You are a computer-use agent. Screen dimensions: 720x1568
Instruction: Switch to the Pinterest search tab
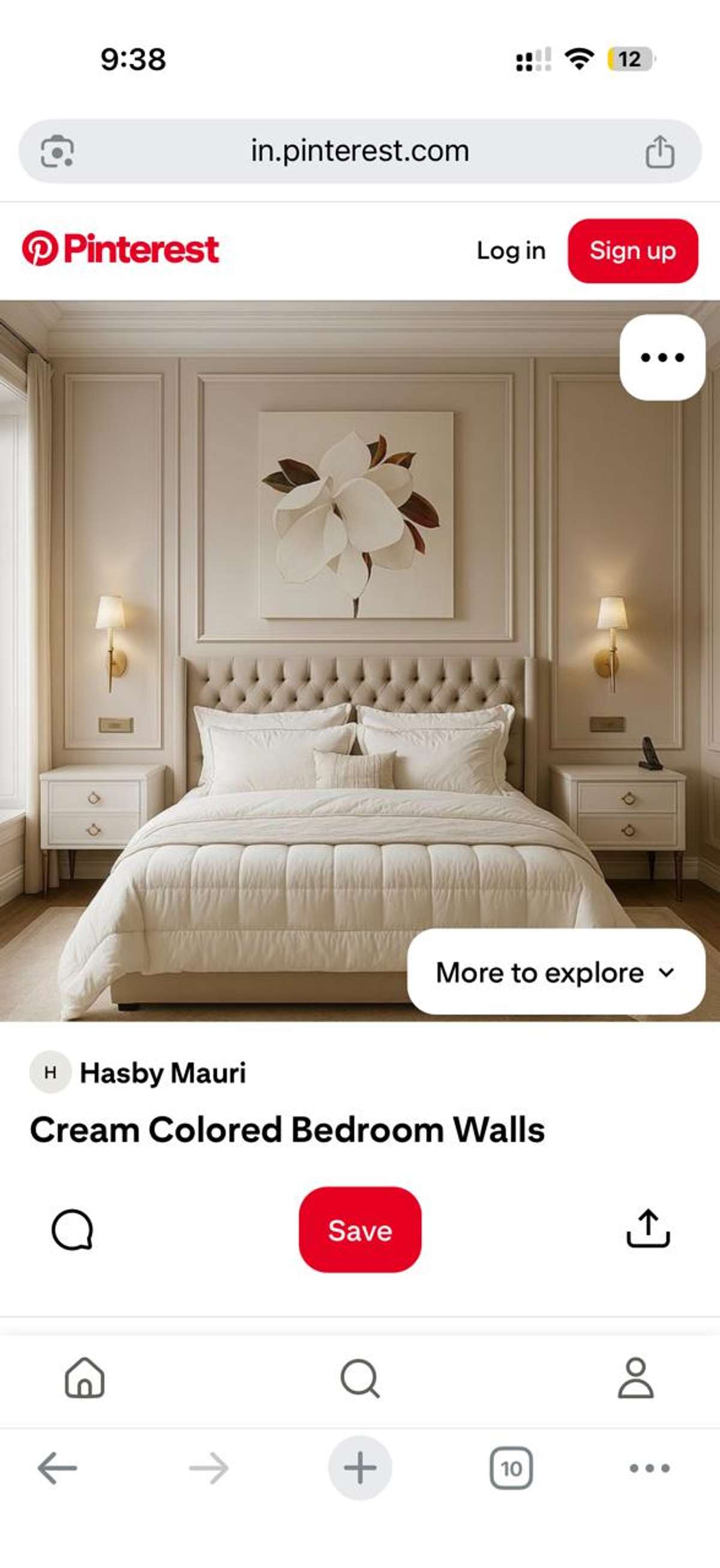point(359,1378)
